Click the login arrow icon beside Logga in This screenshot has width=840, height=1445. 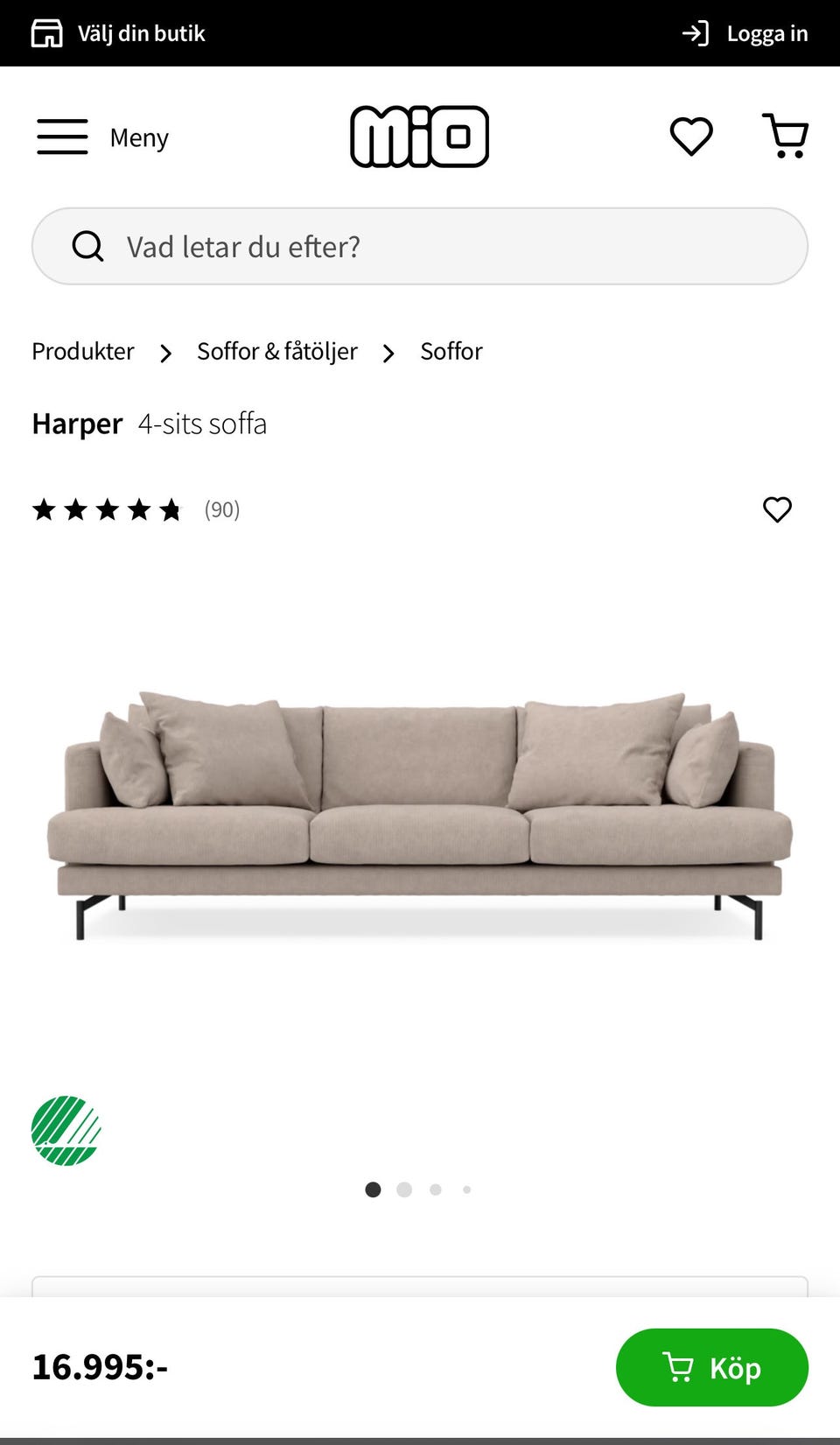(696, 32)
